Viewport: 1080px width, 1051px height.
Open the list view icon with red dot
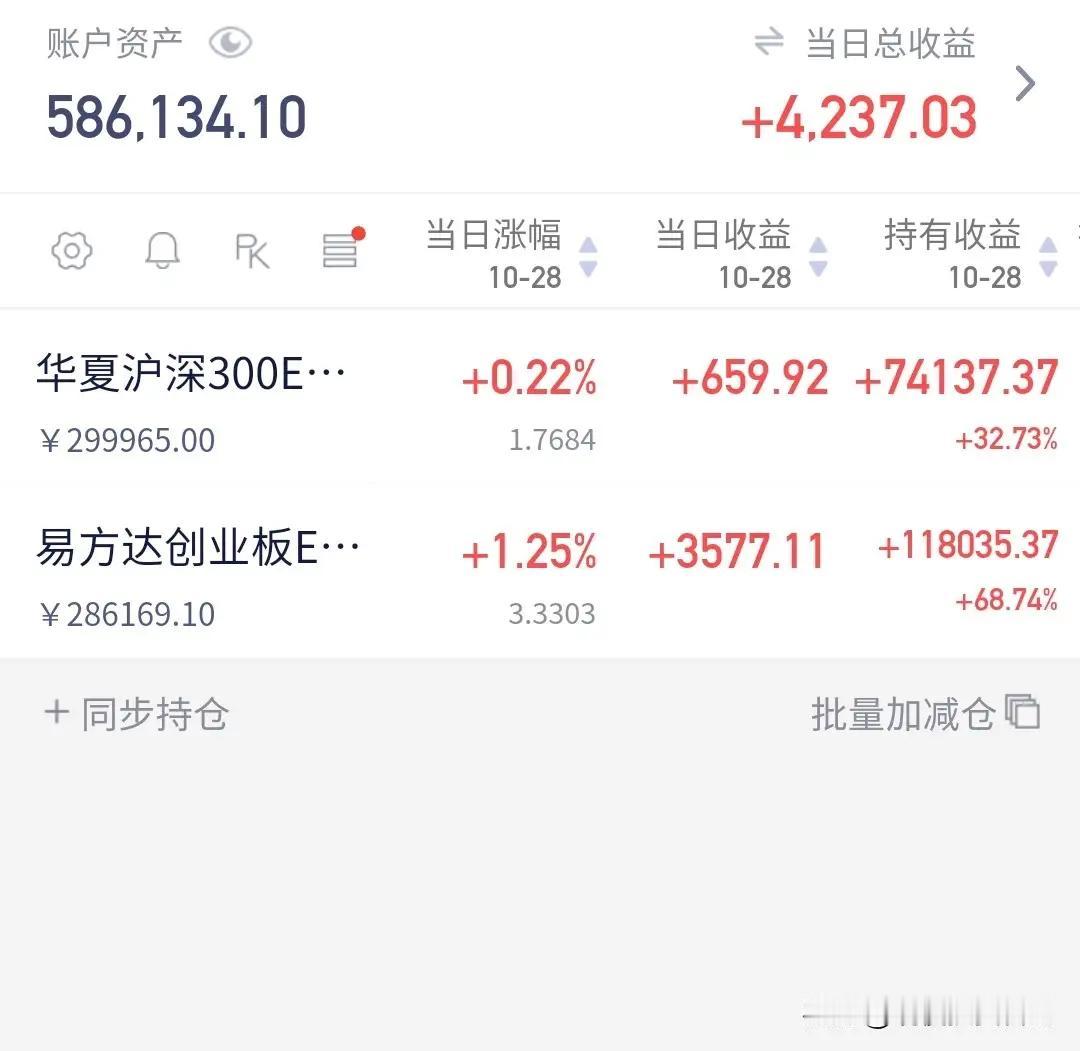click(342, 248)
